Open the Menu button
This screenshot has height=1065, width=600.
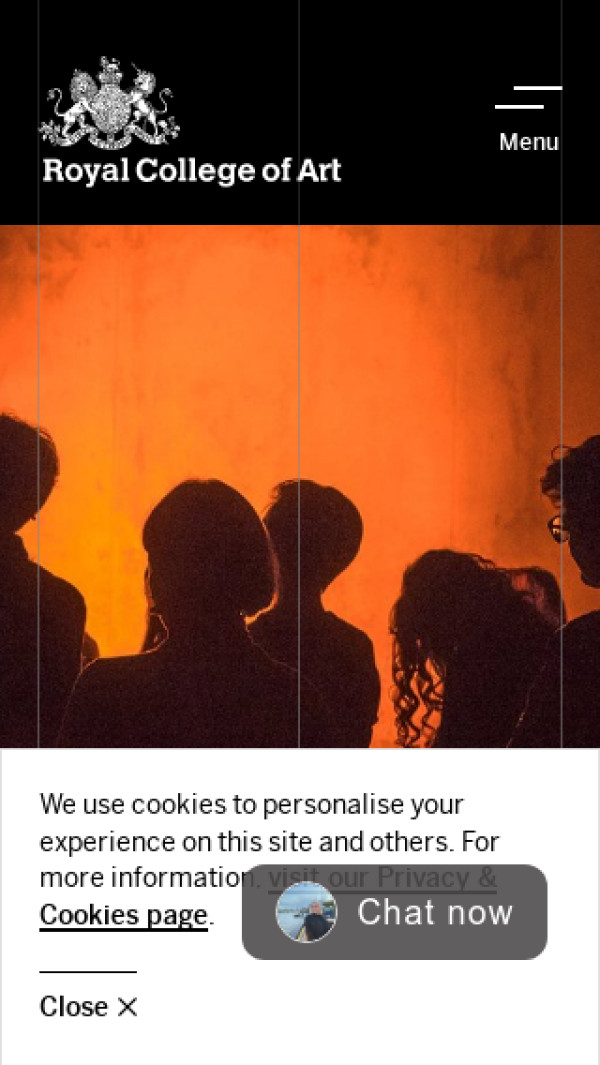coord(528,120)
